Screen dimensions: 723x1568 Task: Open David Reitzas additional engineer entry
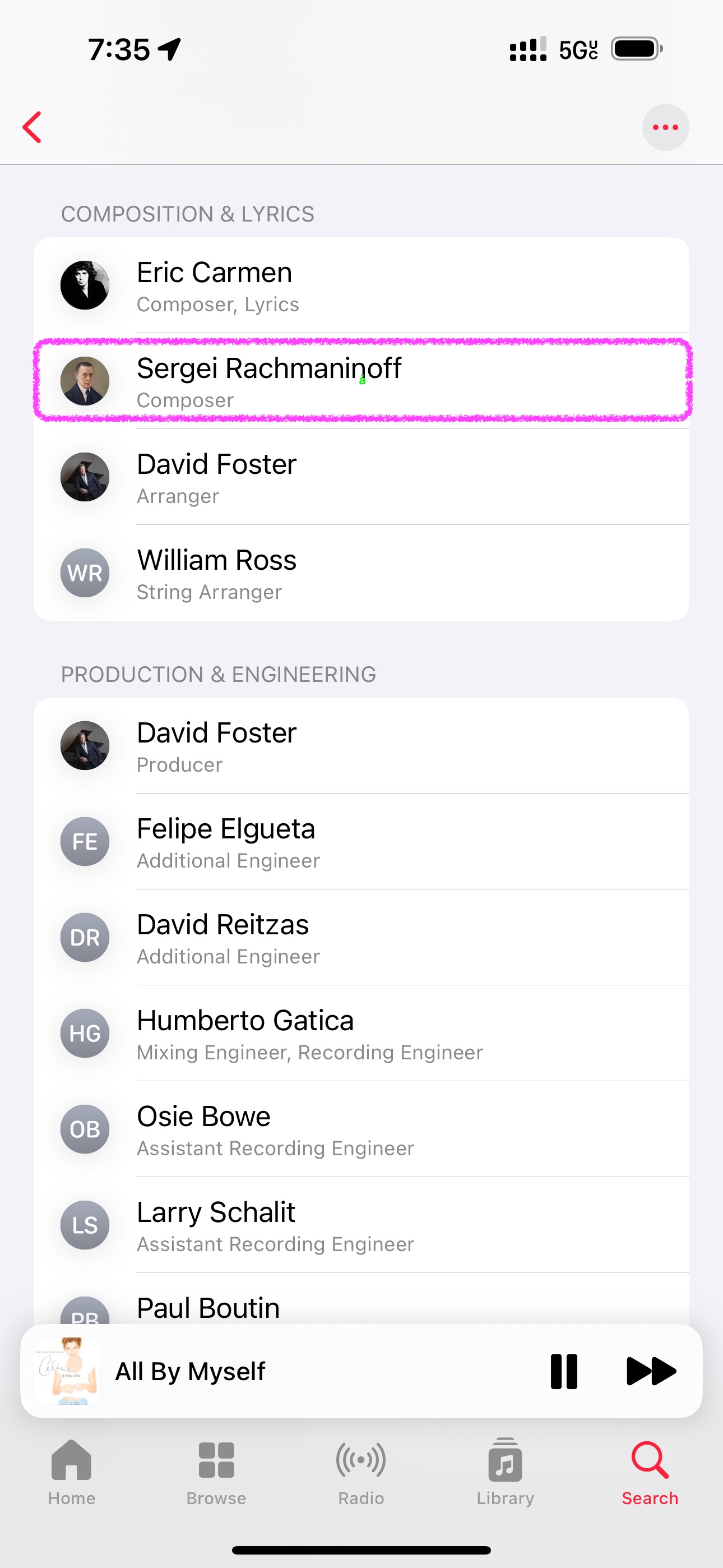click(361, 938)
